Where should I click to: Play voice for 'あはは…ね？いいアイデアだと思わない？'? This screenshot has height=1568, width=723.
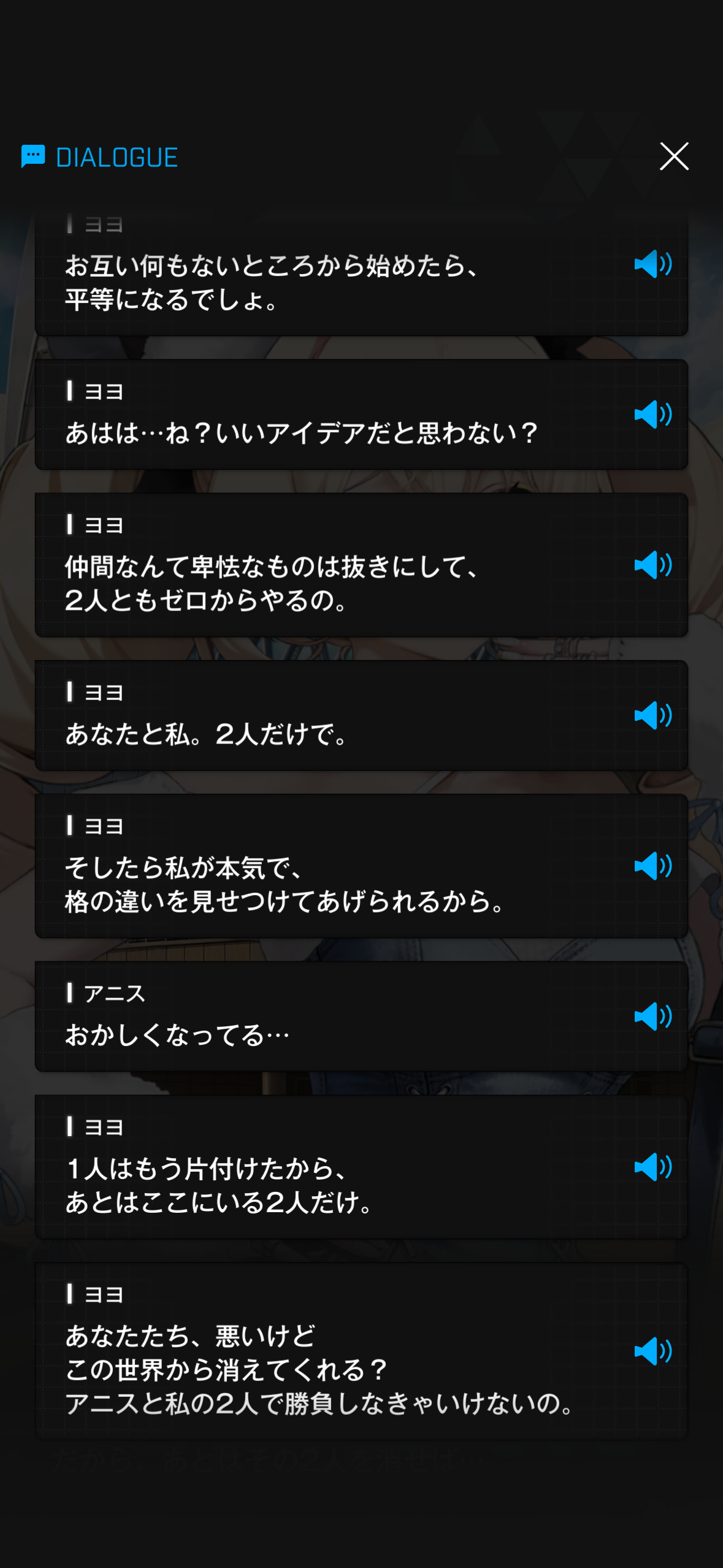tap(652, 414)
